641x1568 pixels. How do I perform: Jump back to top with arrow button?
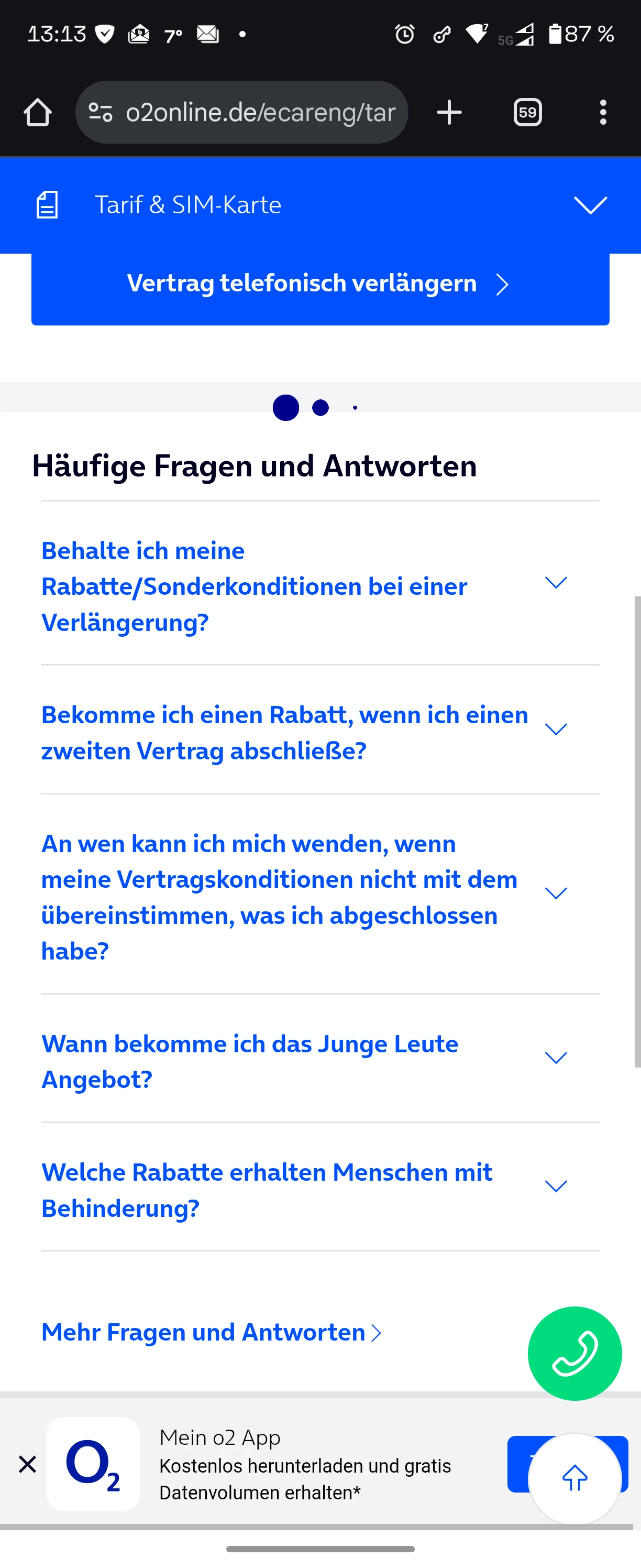coord(574,1478)
